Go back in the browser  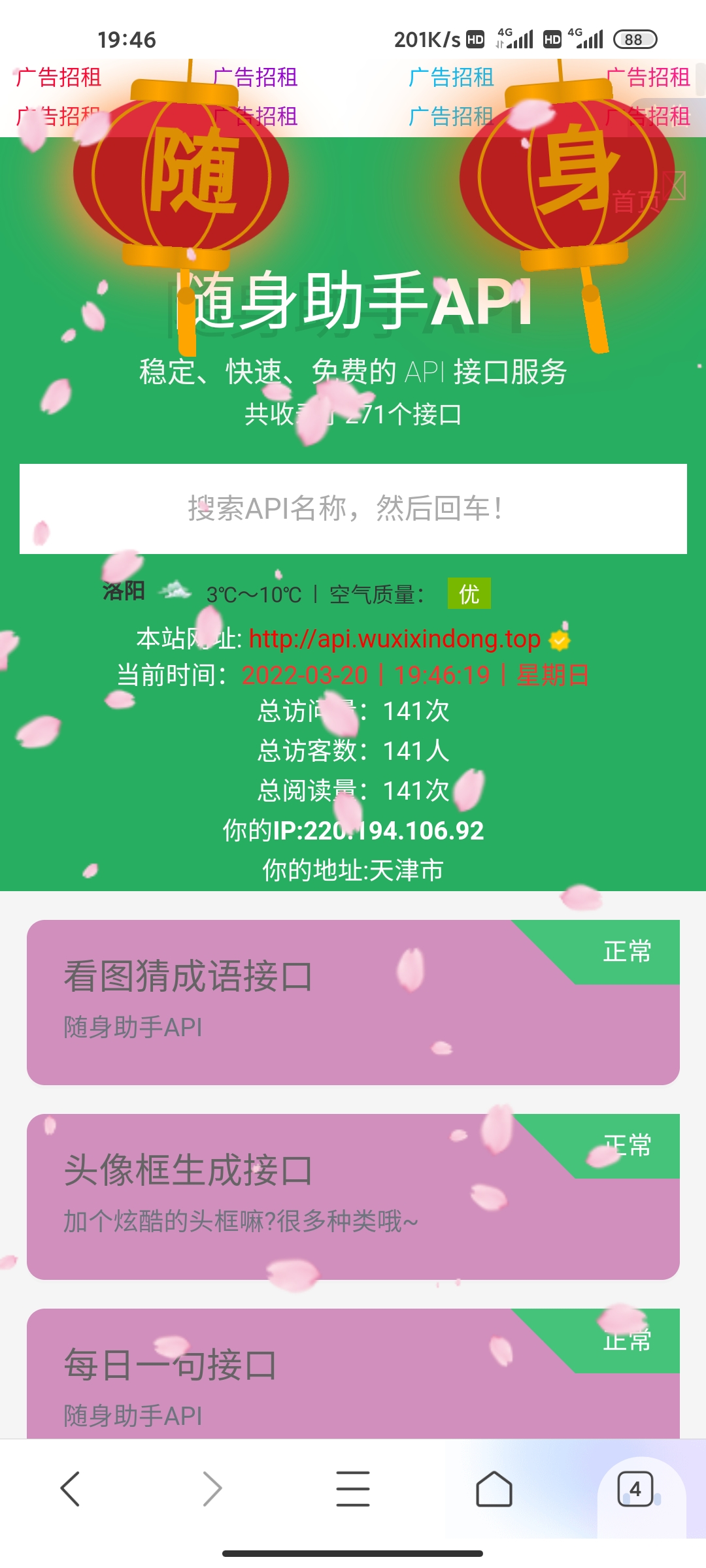tap(70, 1489)
